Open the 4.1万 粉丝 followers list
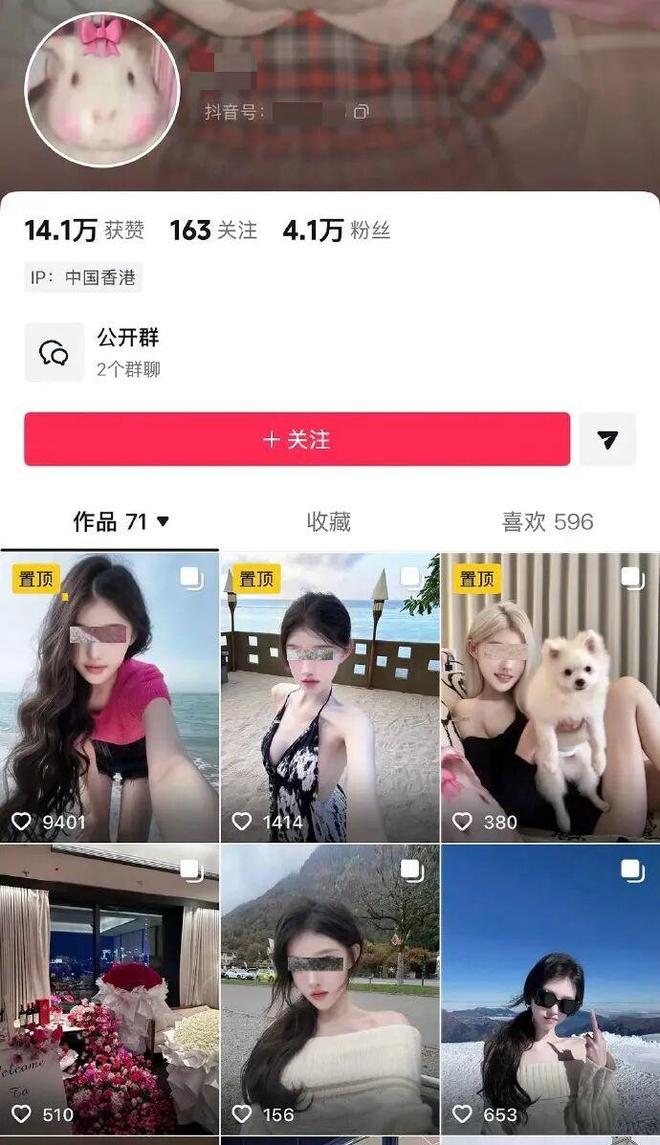 click(x=336, y=231)
